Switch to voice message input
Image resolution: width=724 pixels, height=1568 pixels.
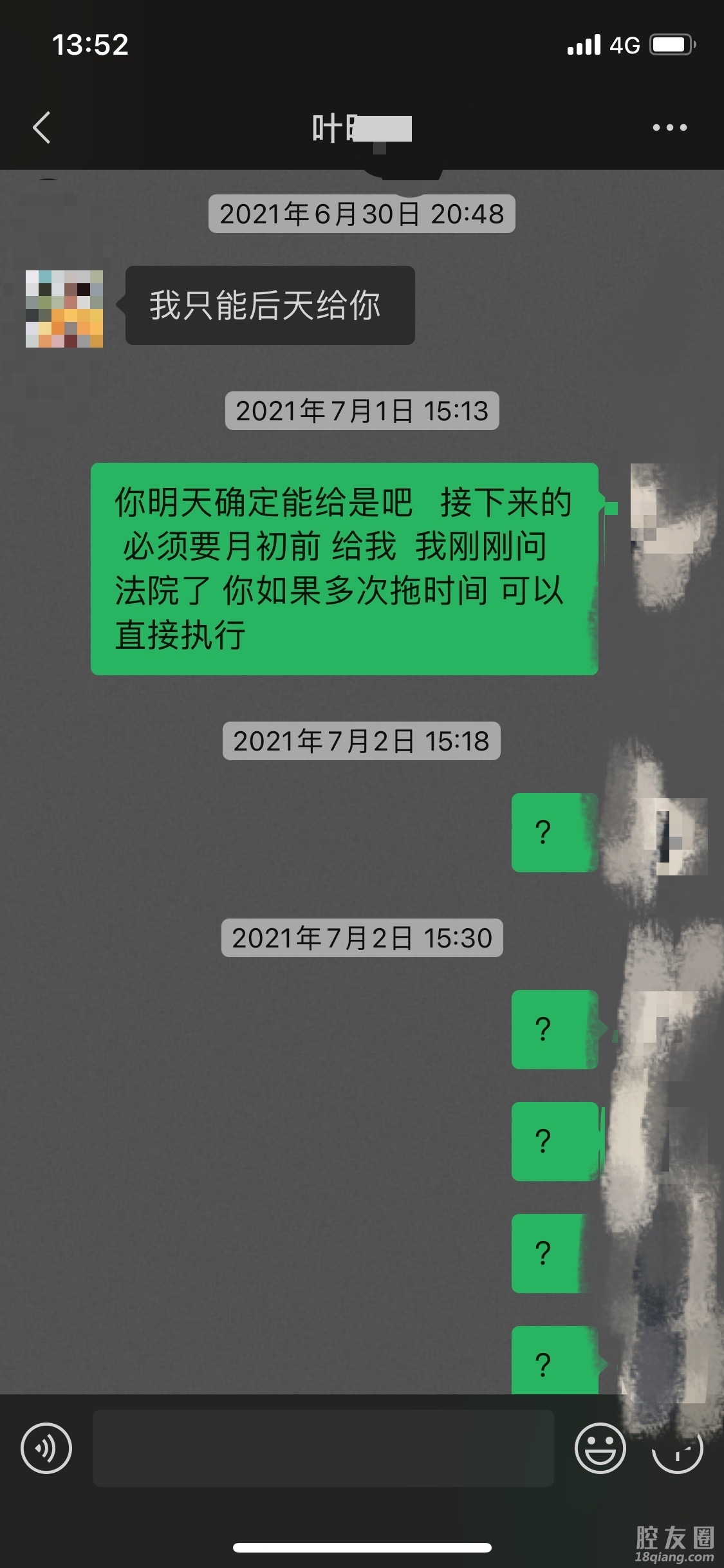[x=46, y=1448]
